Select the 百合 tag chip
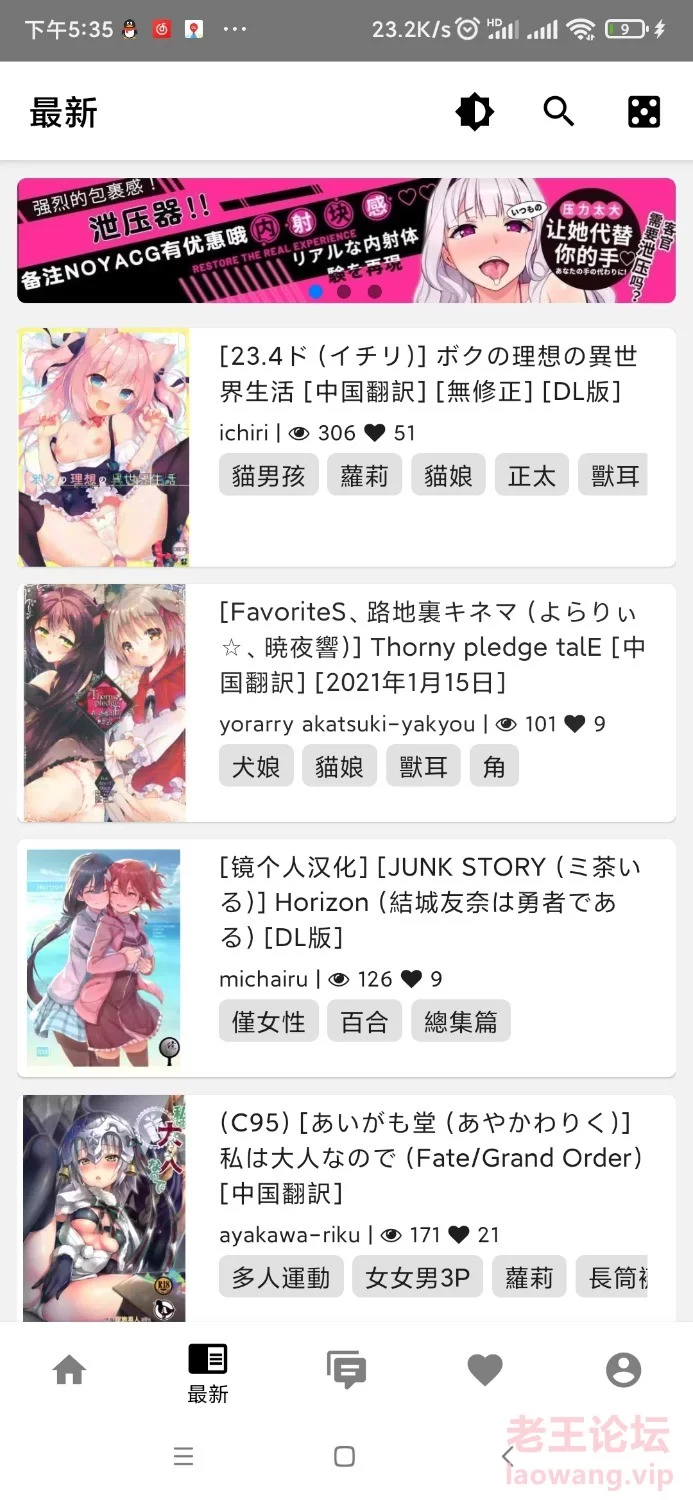This screenshot has height=1500, width=693. [364, 1022]
